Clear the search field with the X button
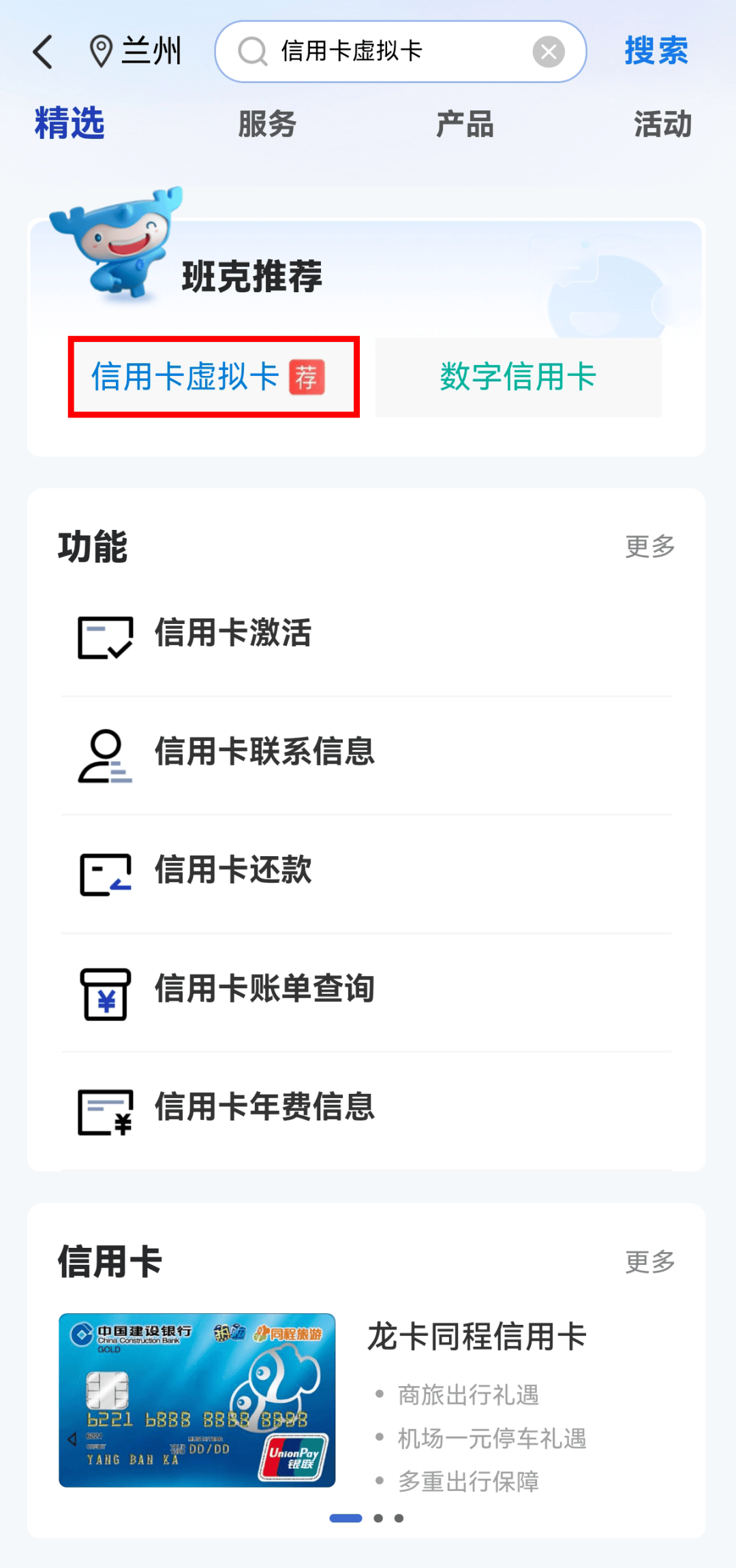The height and width of the screenshot is (1568, 736). click(x=547, y=51)
